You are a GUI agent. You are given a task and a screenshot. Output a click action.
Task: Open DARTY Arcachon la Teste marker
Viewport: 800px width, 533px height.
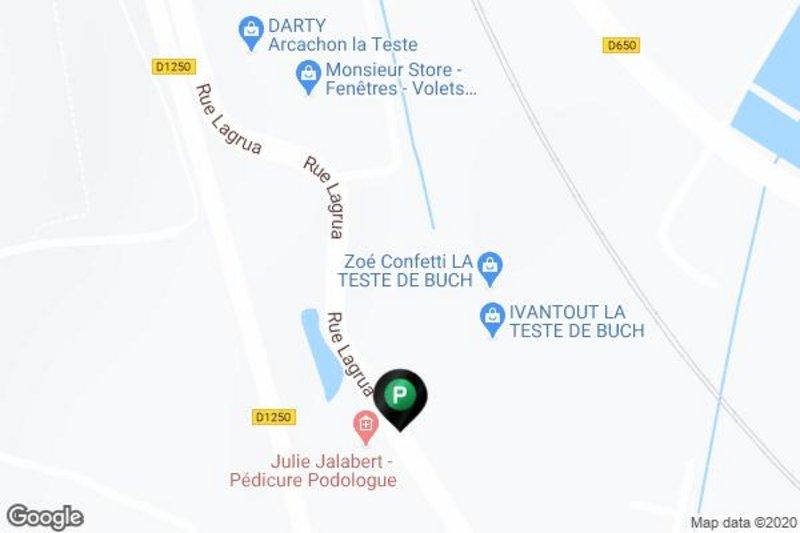pyautogui.click(x=250, y=33)
